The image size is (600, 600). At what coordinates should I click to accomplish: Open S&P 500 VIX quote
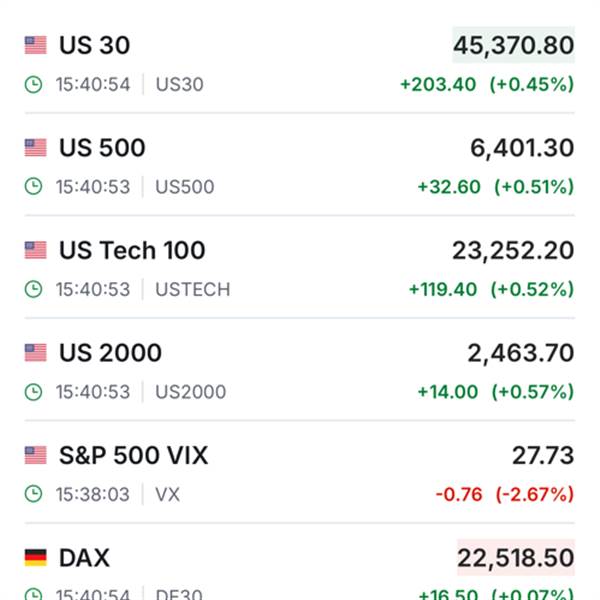[300, 472]
